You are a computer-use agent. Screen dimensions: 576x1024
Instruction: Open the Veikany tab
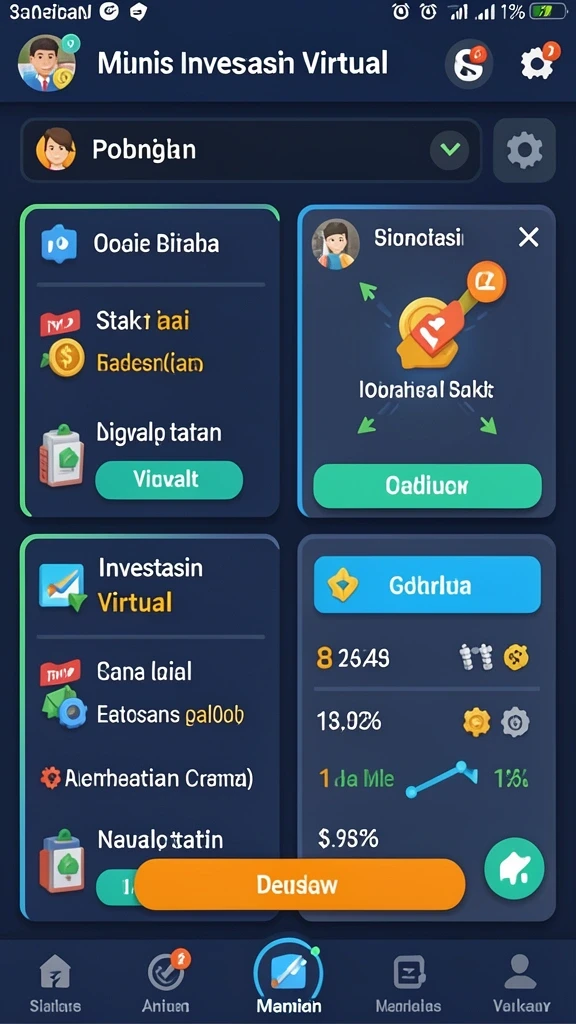(x=520, y=983)
